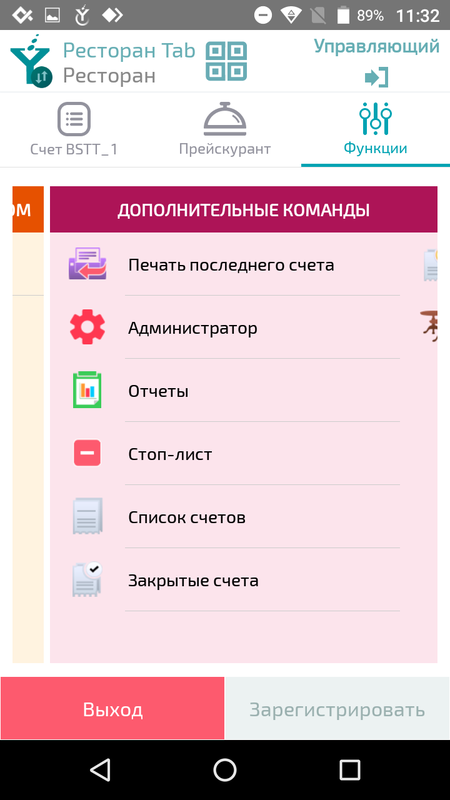Go back with the system back button
450x800 pixels.
[100, 769]
